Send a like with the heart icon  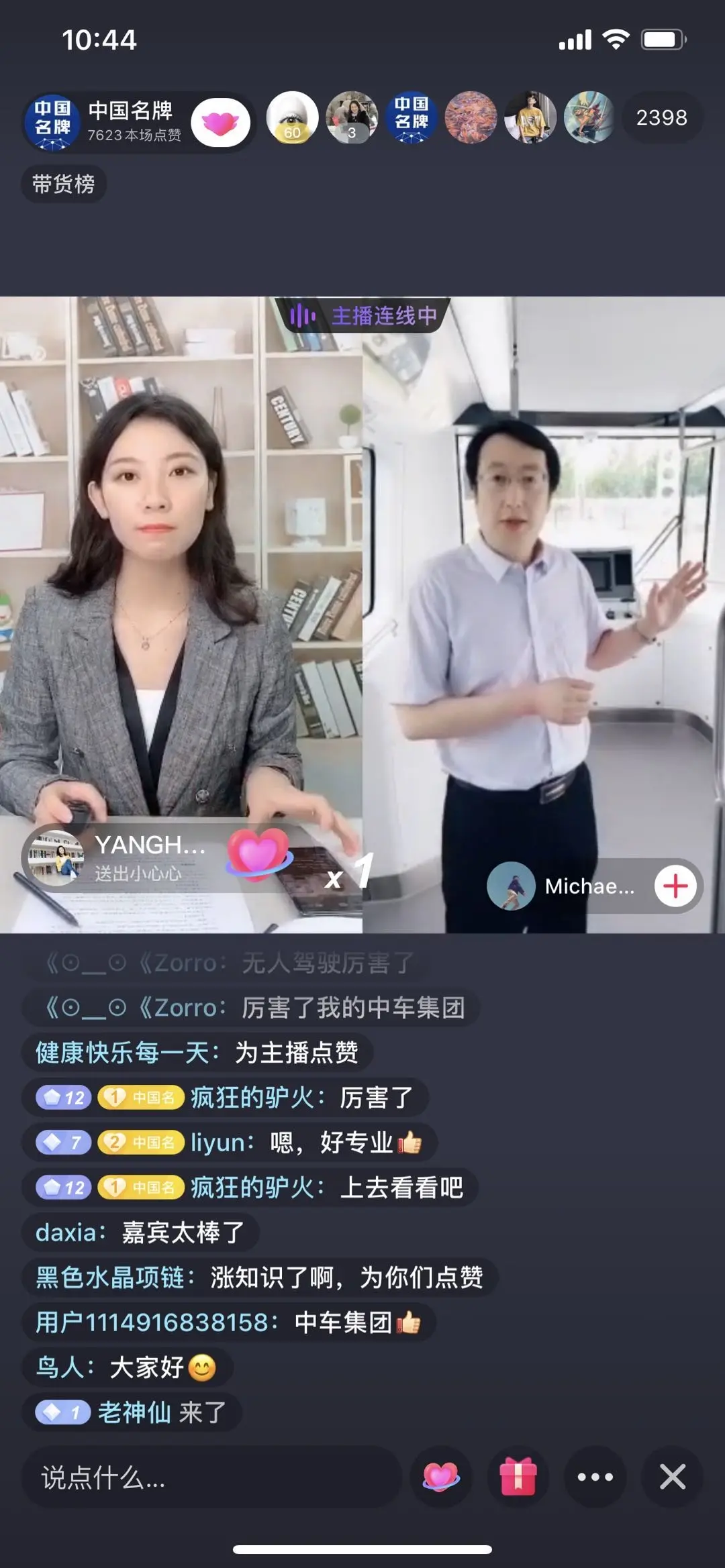(441, 1477)
